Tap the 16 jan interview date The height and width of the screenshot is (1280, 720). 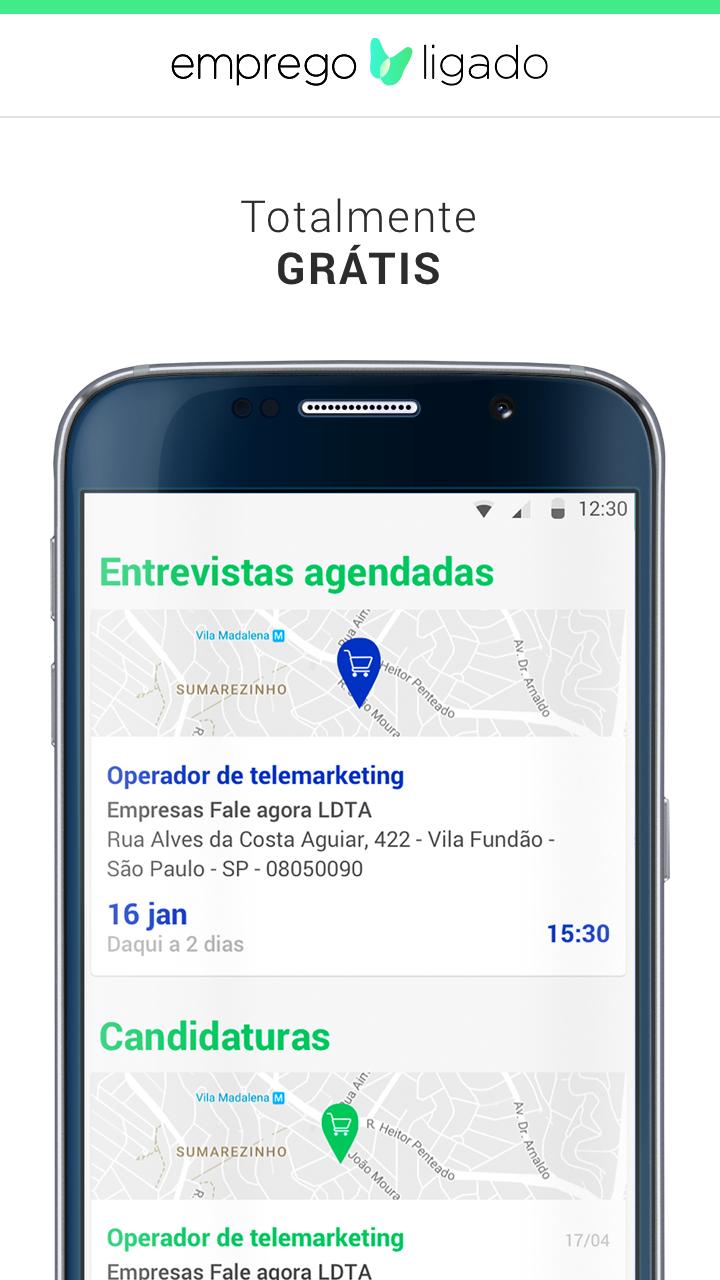pyautogui.click(x=146, y=914)
